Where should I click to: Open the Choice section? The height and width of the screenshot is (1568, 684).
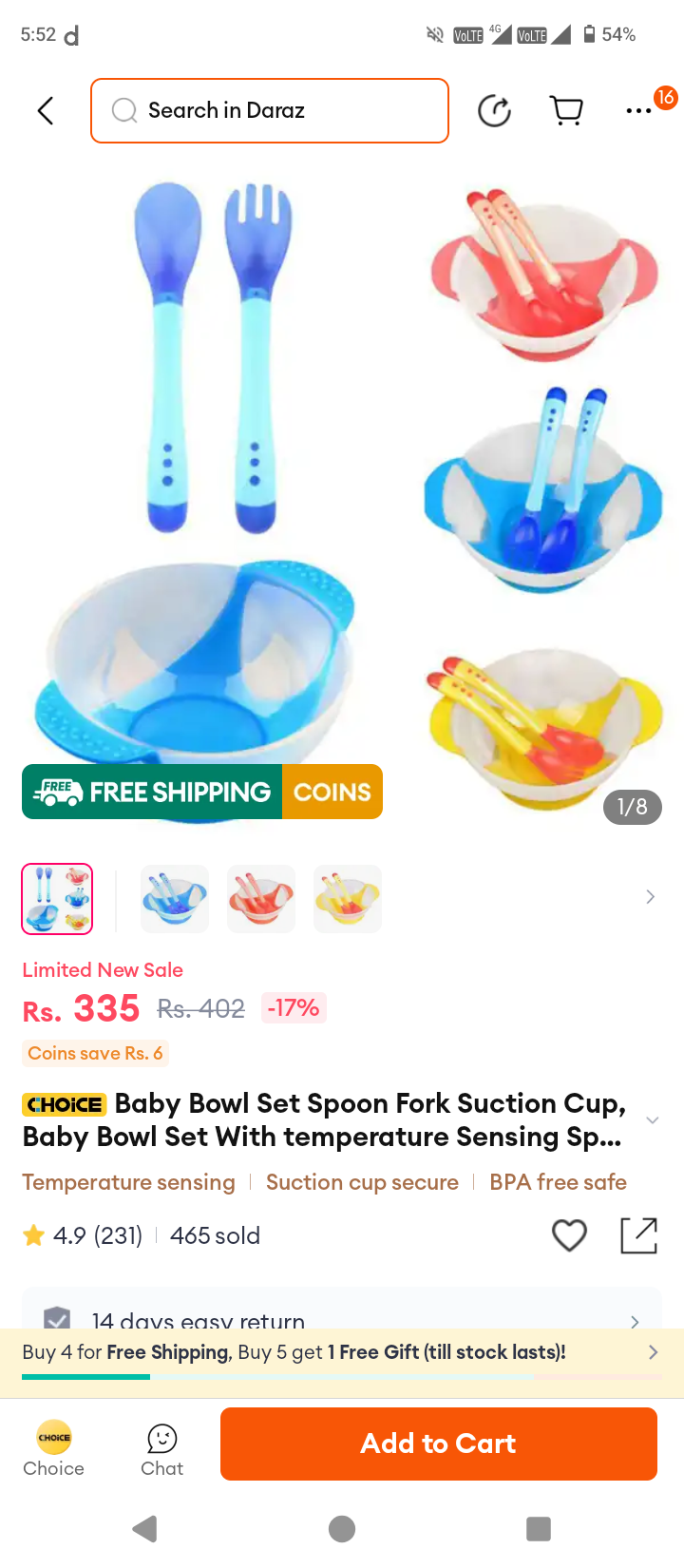point(54,1448)
